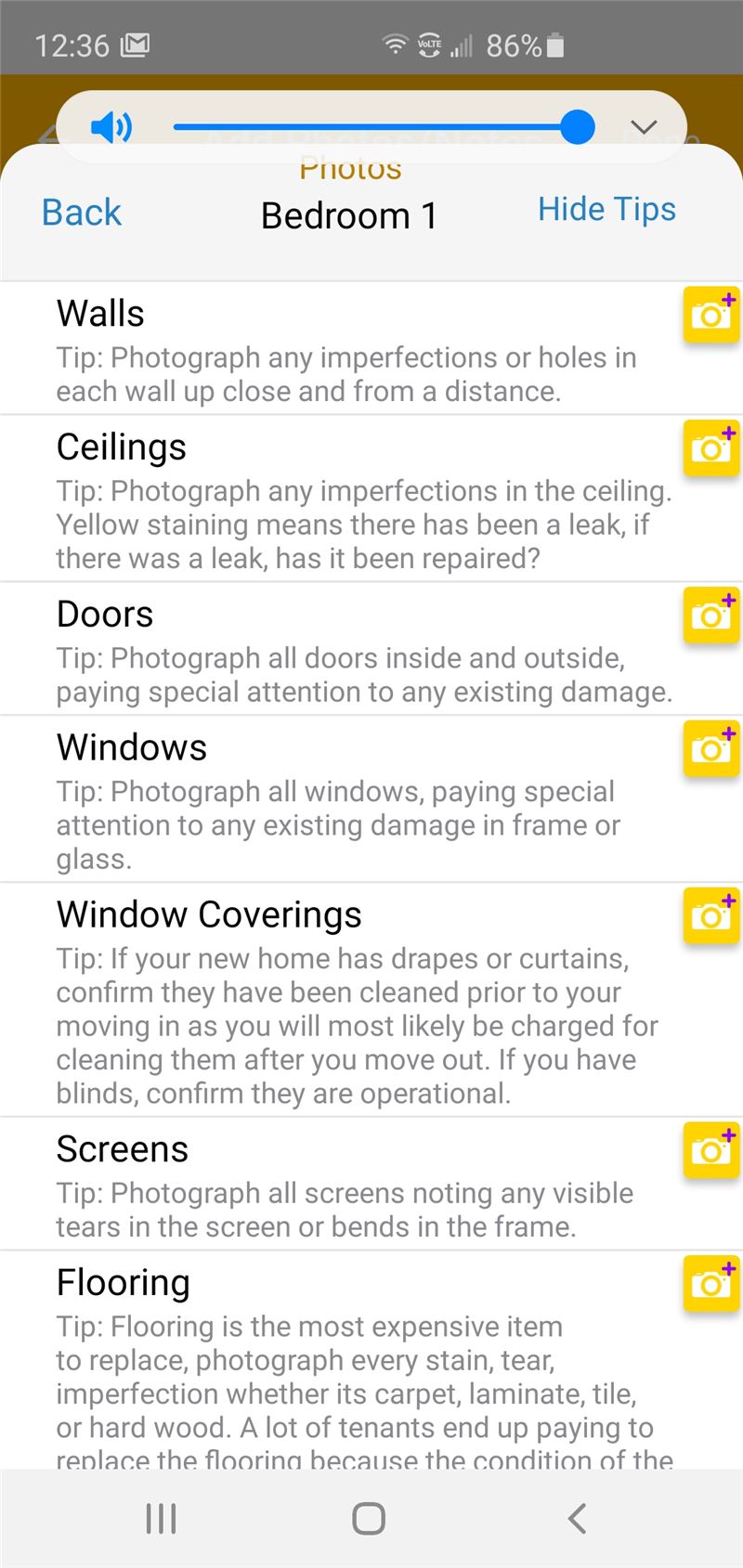
Task: Add a photo for Window Coverings
Action: (711, 916)
